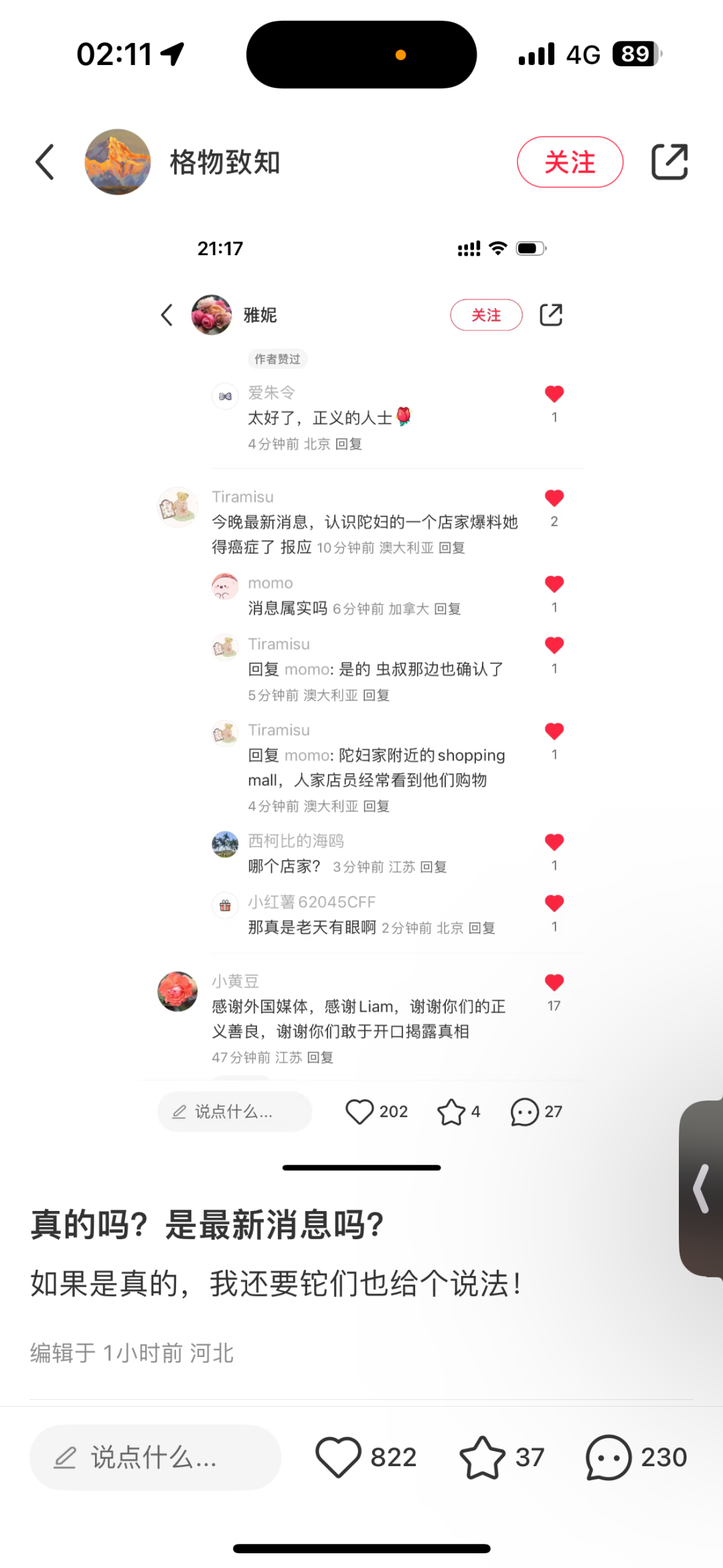723x1568 pixels.
Task: Go back with the top-left arrow
Action: (x=45, y=162)
